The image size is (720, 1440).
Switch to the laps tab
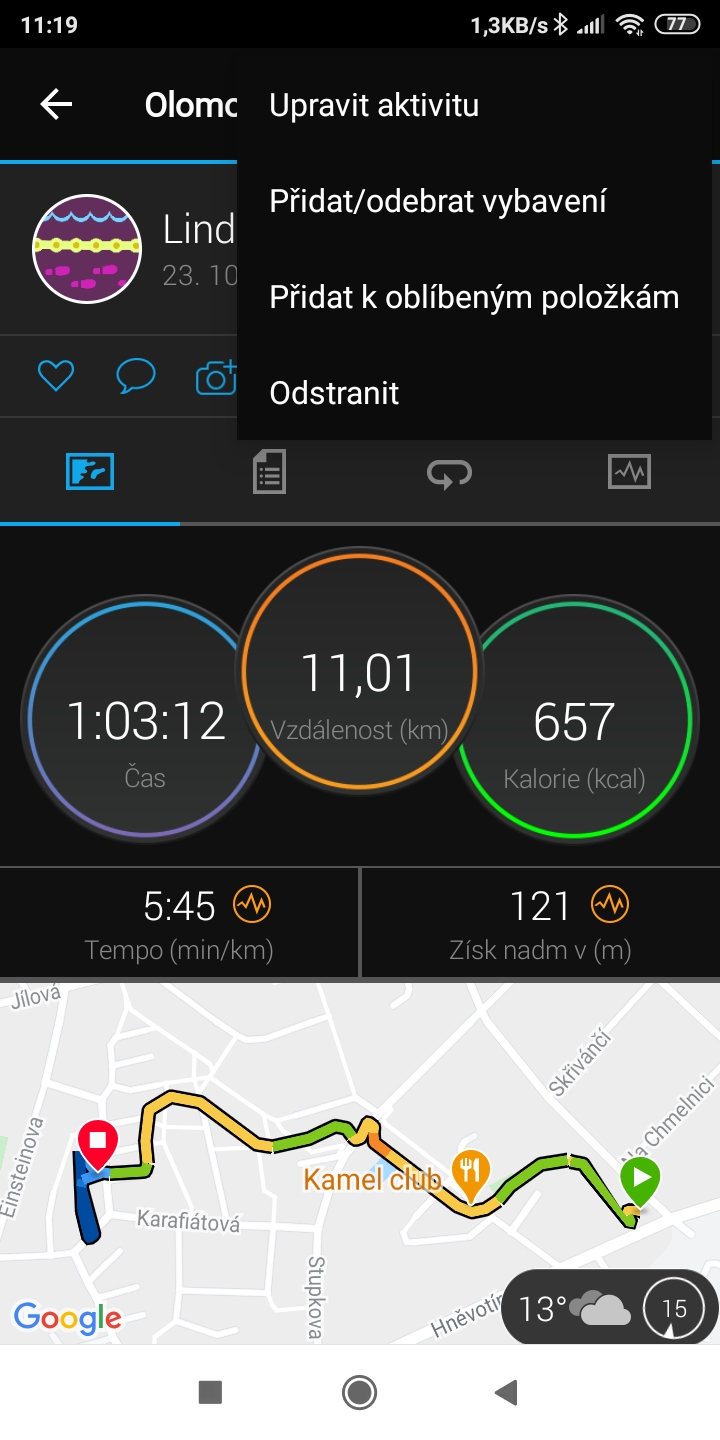(x=450, y=473)
